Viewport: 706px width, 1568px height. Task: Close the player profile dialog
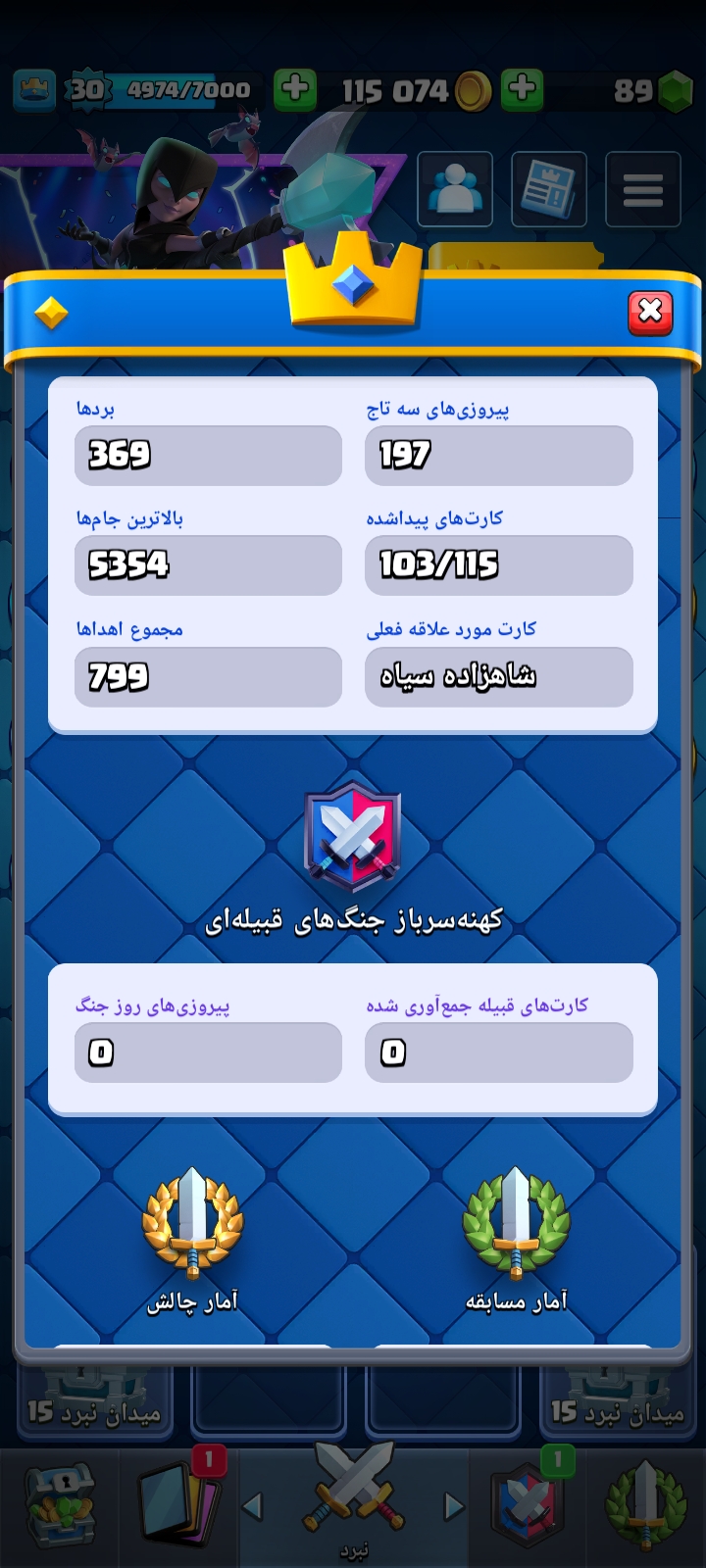click(650, 313)
